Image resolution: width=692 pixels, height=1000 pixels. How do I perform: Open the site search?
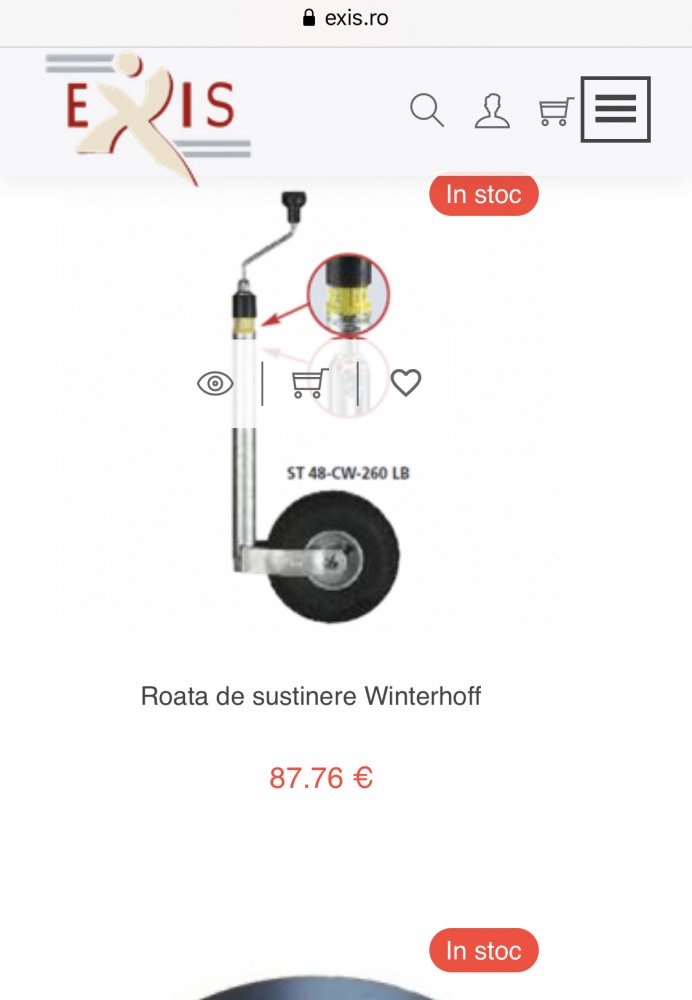pos(427,110)
